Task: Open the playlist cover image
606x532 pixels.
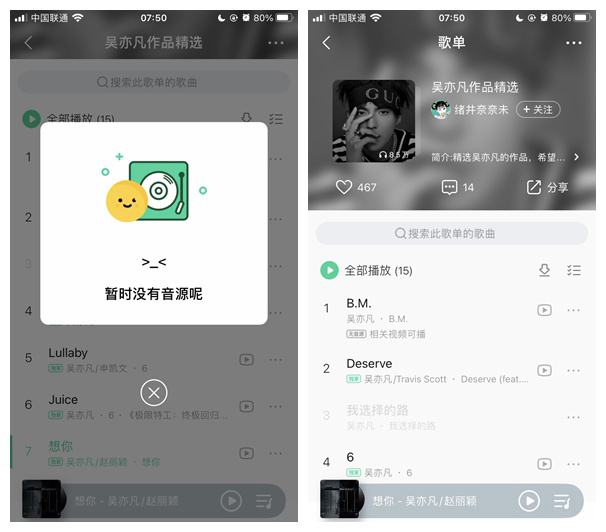Action: (x=373, y=121)
